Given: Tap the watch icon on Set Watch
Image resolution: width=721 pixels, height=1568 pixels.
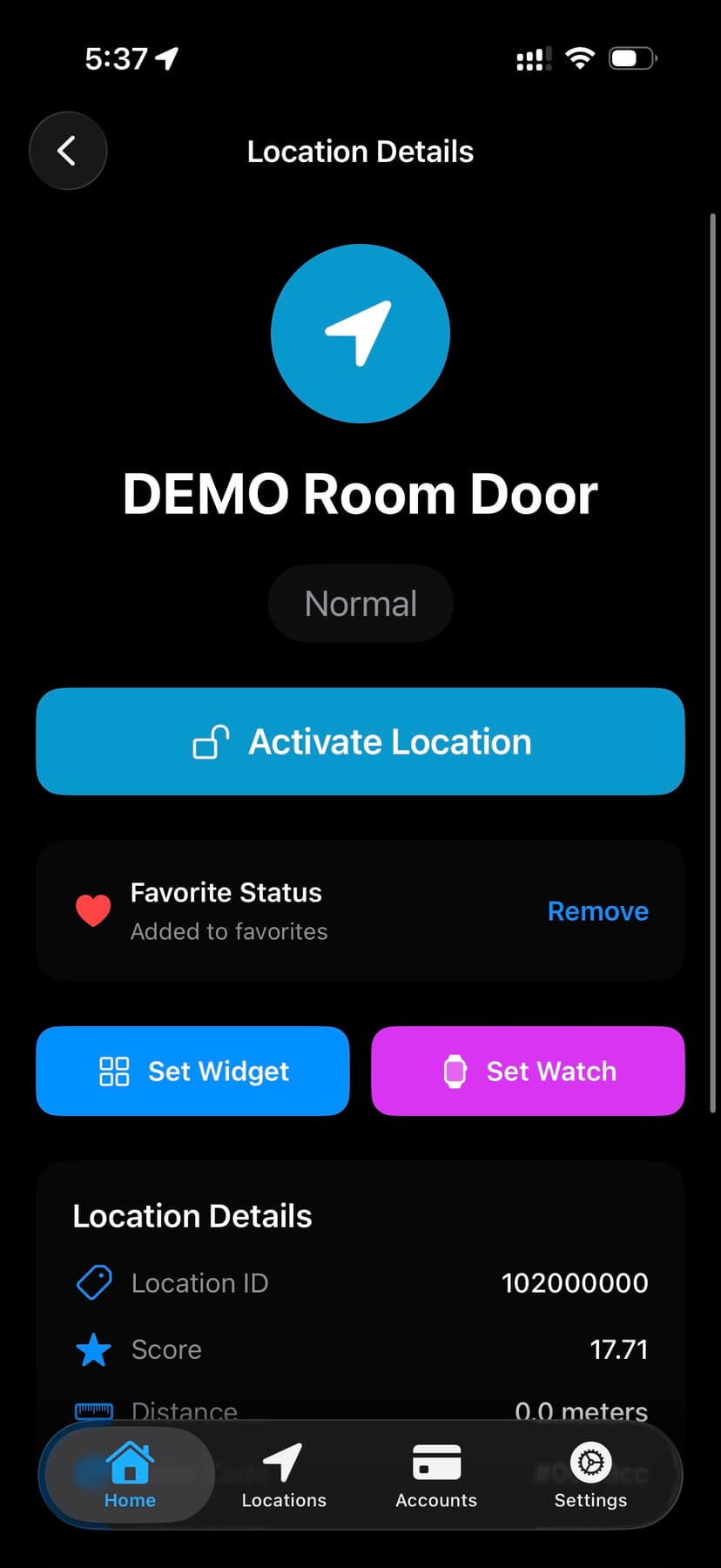Looking at the screenshot, I should (x=455, y=1071).
